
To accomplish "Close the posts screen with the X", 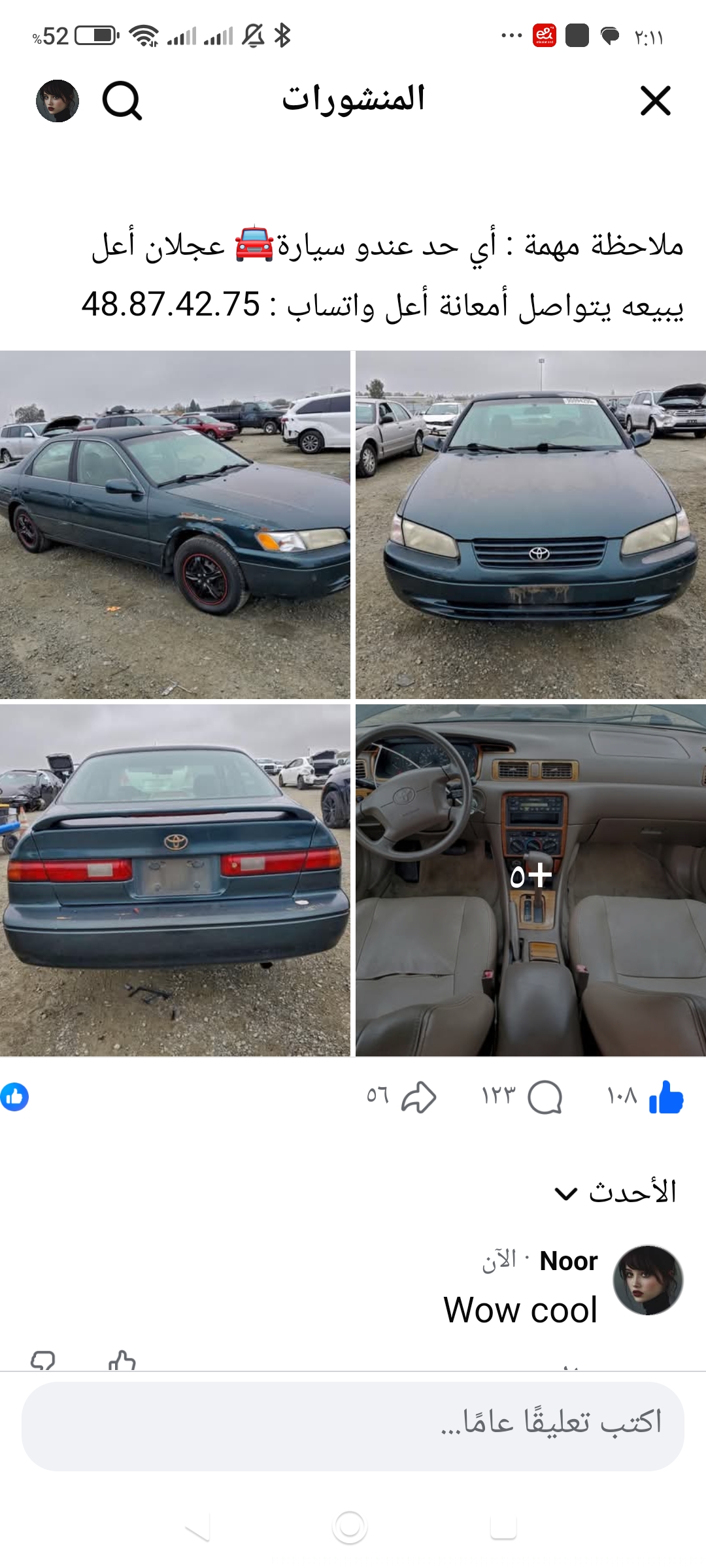I will (655, 101).
